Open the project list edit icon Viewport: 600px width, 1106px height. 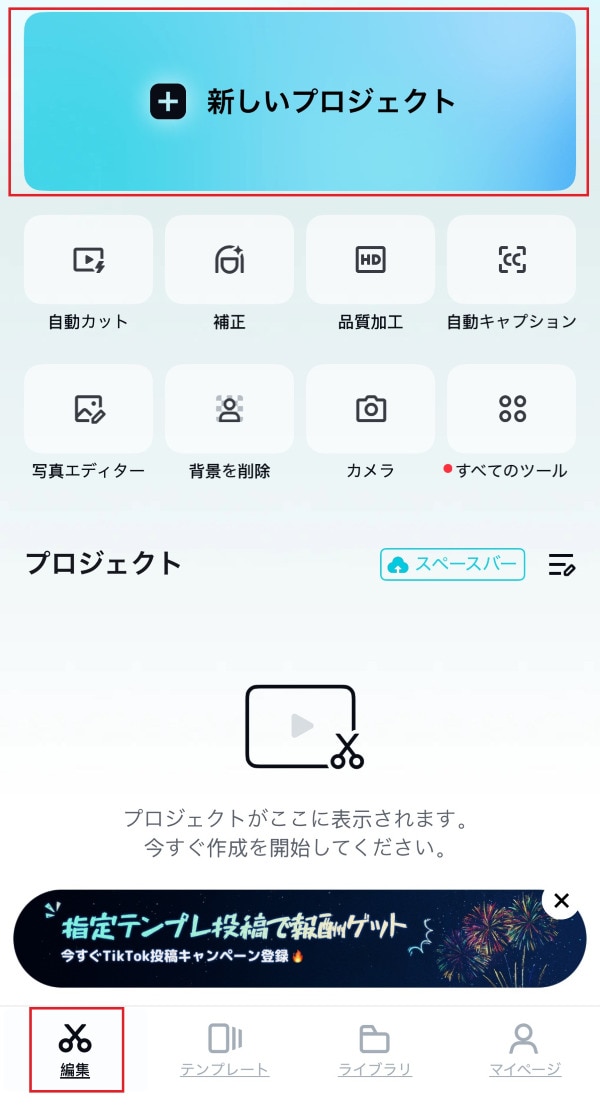(x=562, y=565)
